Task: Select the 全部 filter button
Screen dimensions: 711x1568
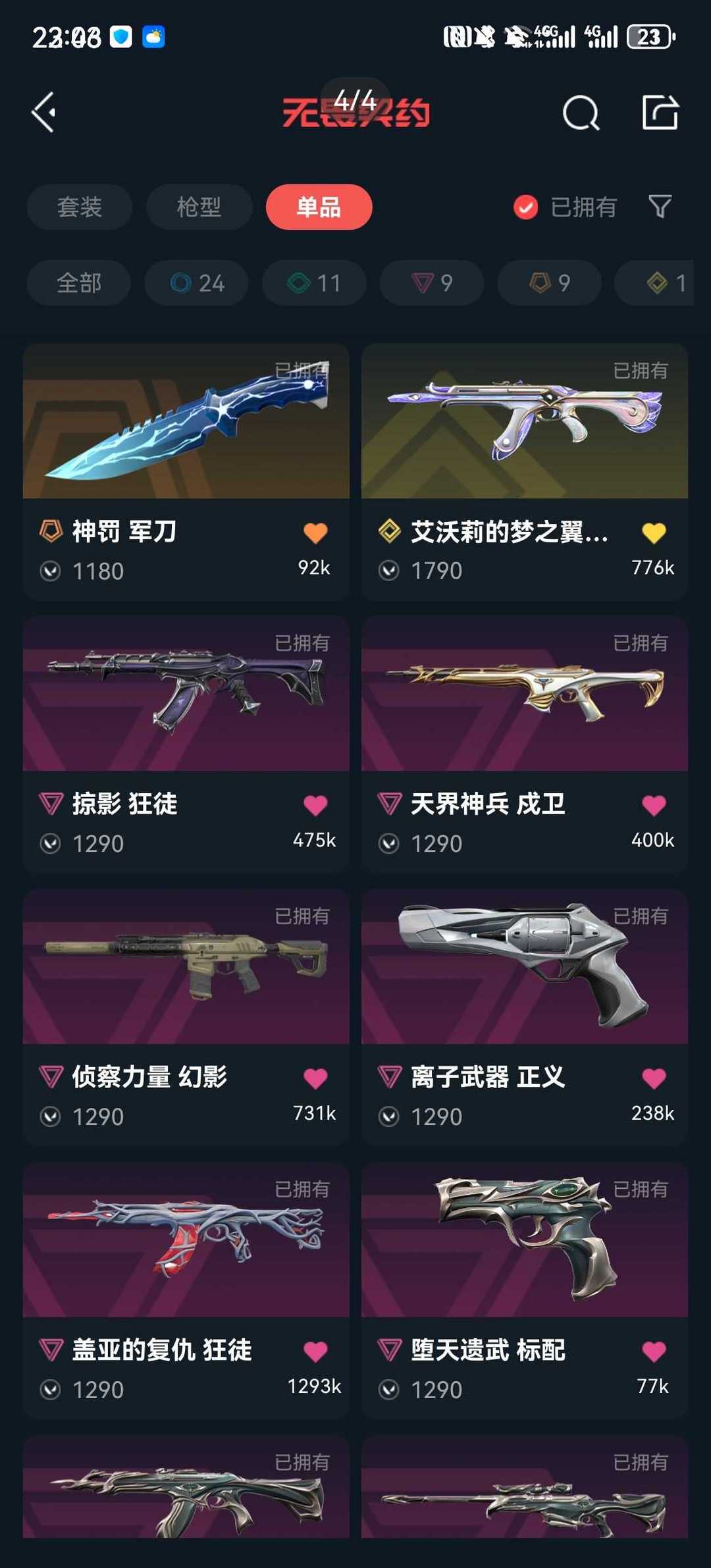Action: (79, 283)
